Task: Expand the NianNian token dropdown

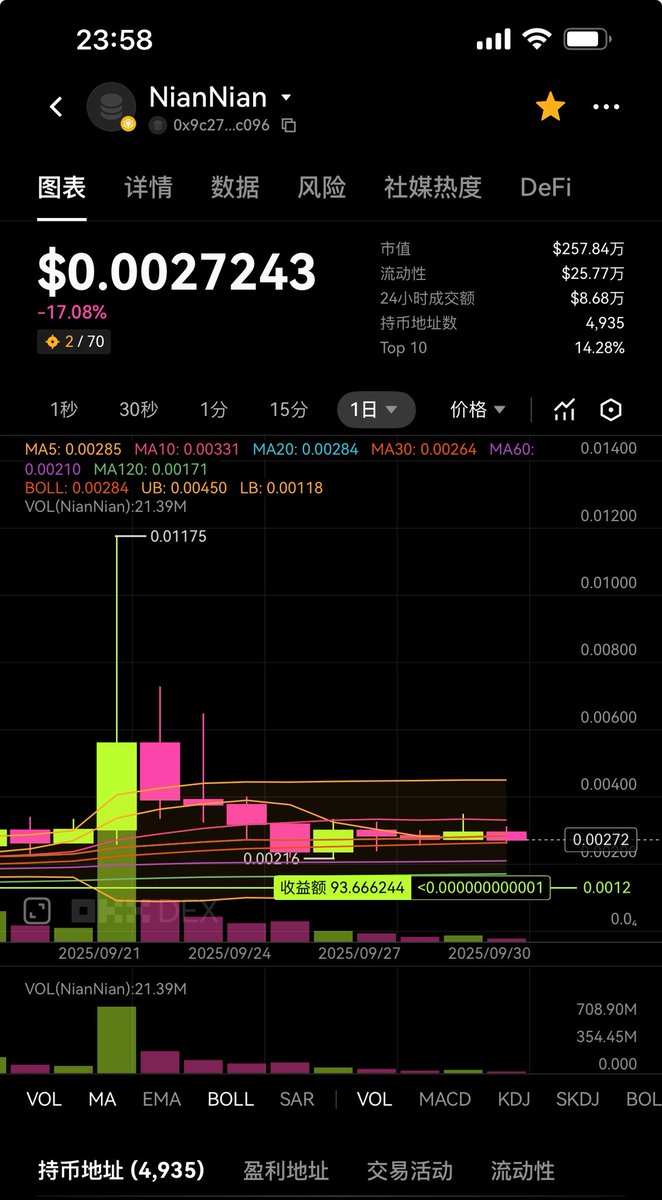Action: coord(286,98)
